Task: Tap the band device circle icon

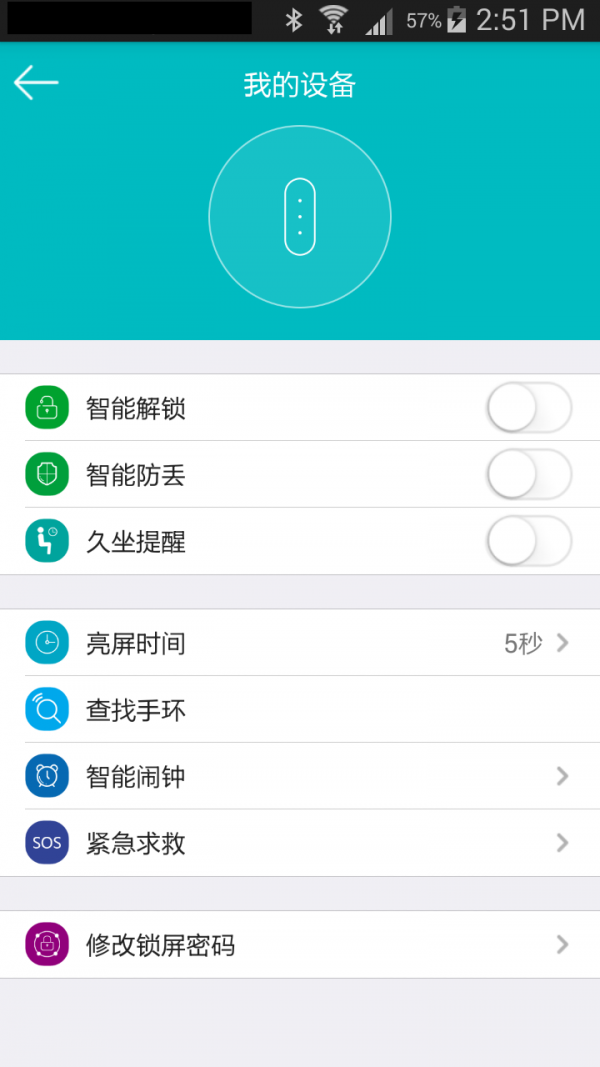Action: 300,217
